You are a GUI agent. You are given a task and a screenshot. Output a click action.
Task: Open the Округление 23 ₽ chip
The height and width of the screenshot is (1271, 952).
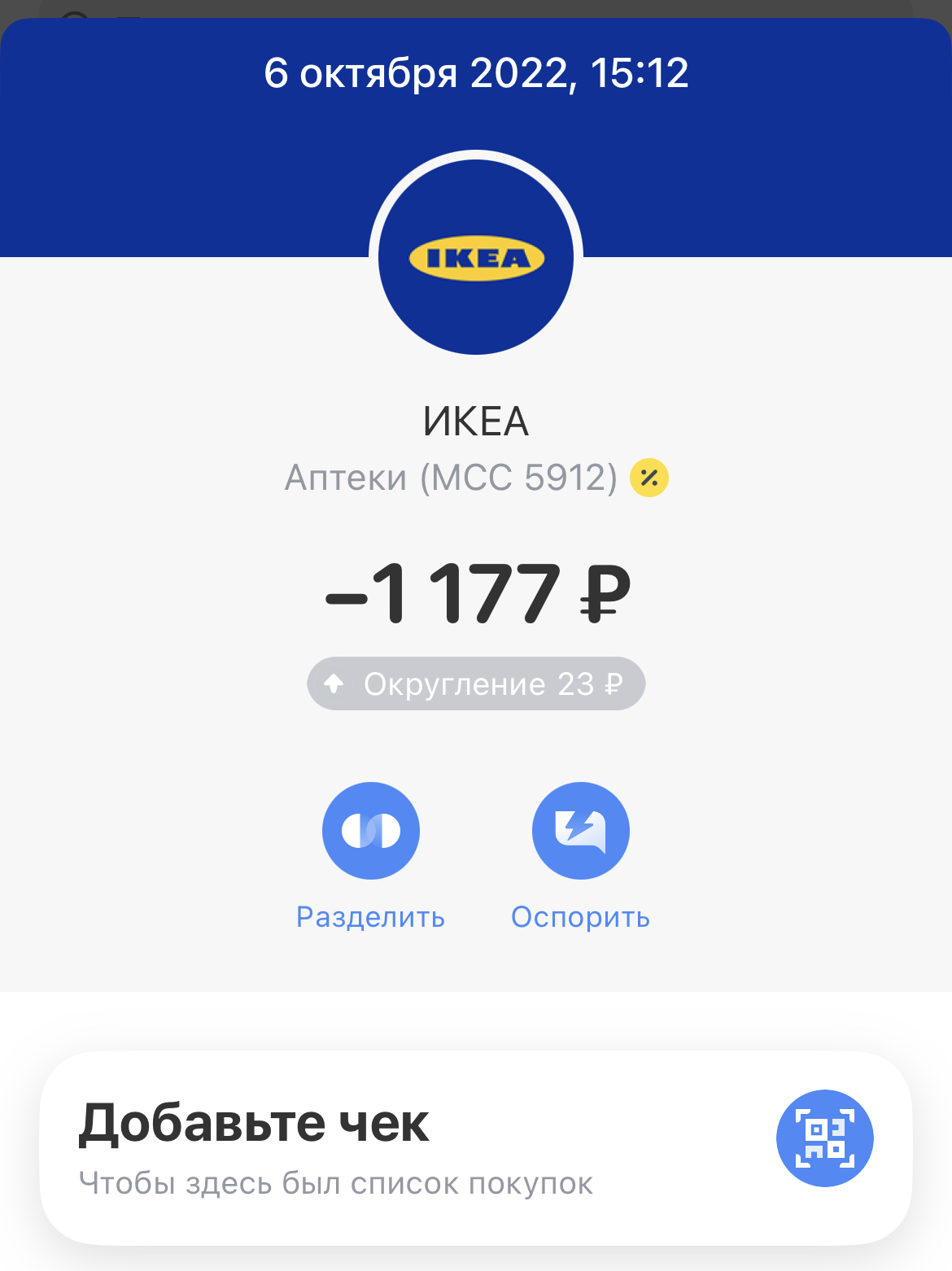pyautogui.click(x=476, y=684)
